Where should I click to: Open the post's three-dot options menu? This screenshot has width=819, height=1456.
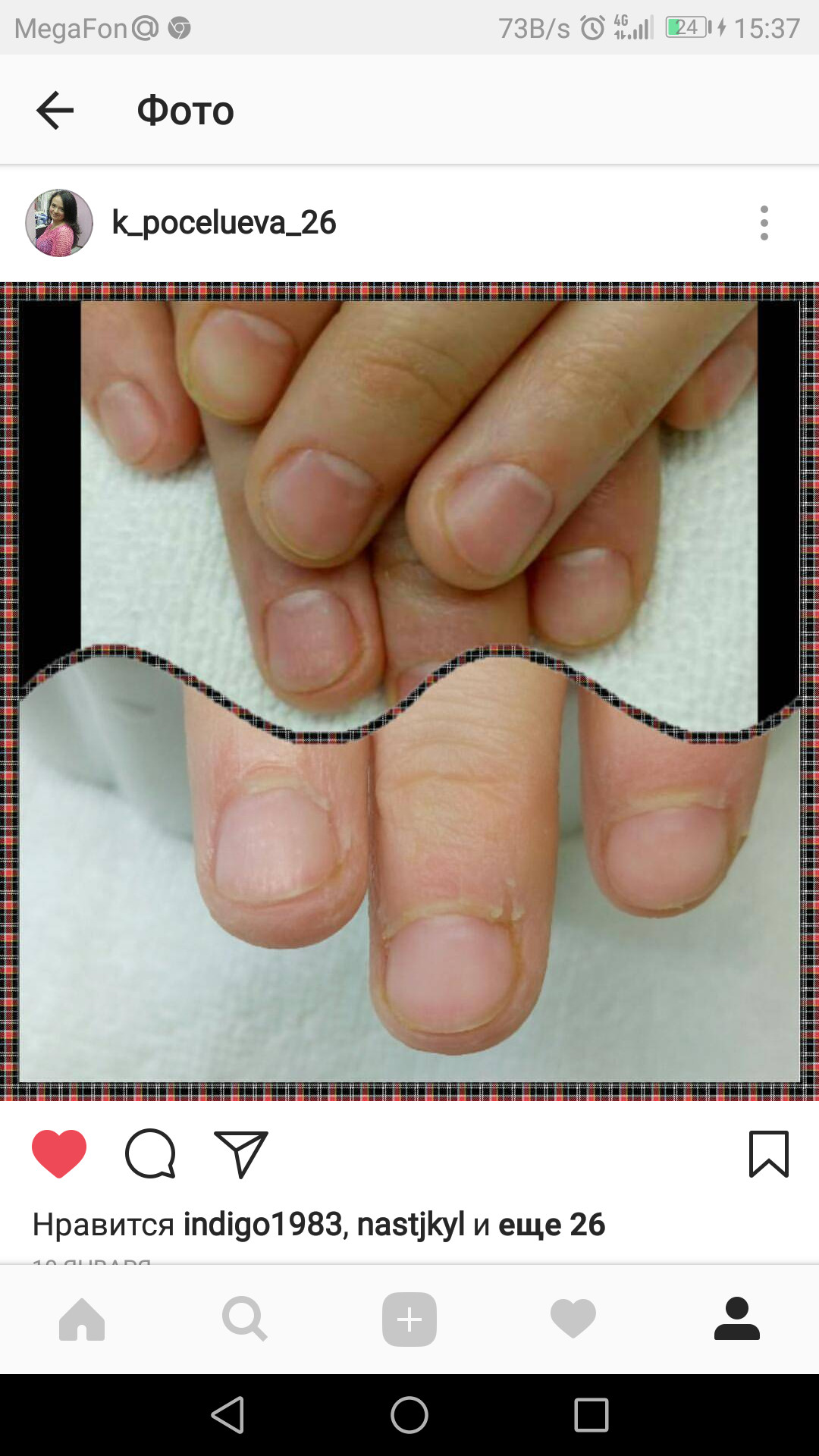click(764, 223)
